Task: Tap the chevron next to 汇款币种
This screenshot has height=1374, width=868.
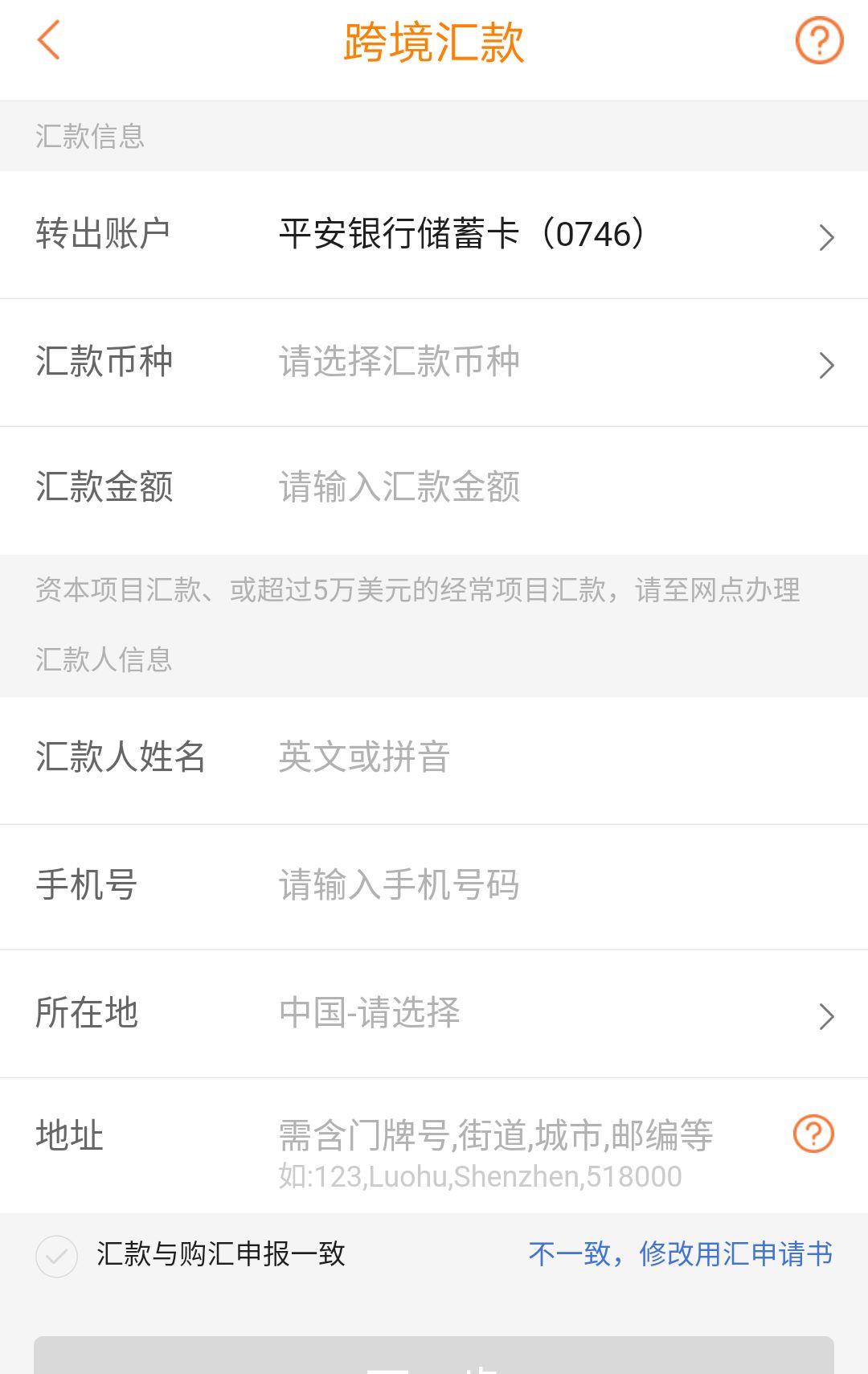Action: pyautogui.click(x=827, y=365)
